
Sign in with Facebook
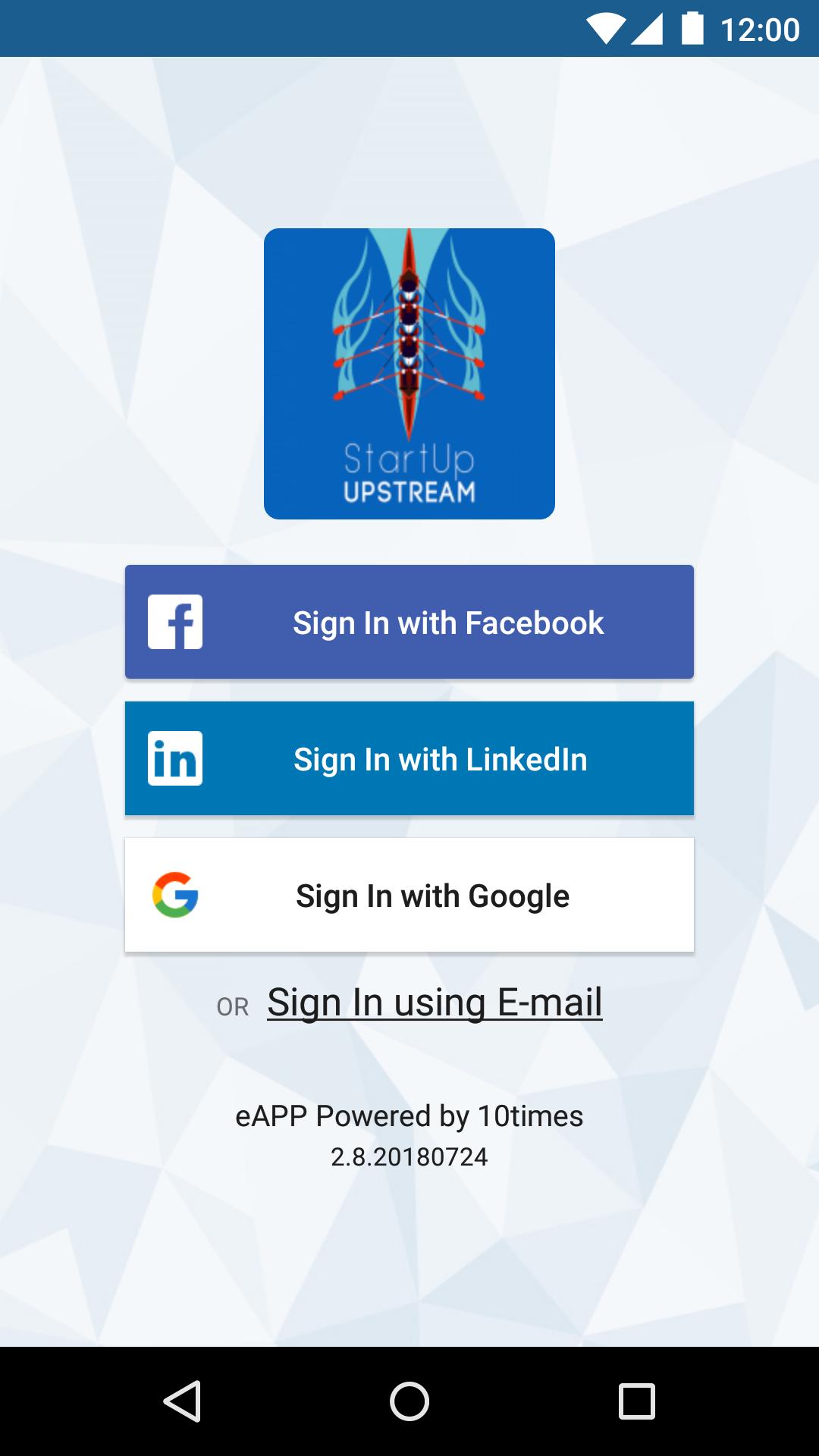[x=409, y=622]
